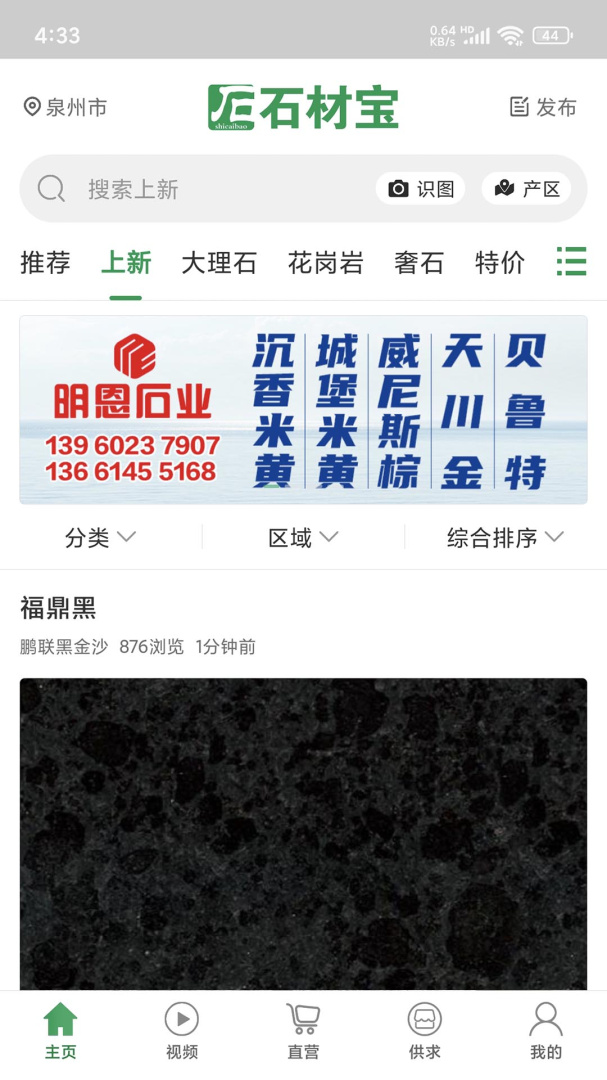607x1080 pixels.
Task: Switch to the 大理石 tab
Action: point(219,263)
